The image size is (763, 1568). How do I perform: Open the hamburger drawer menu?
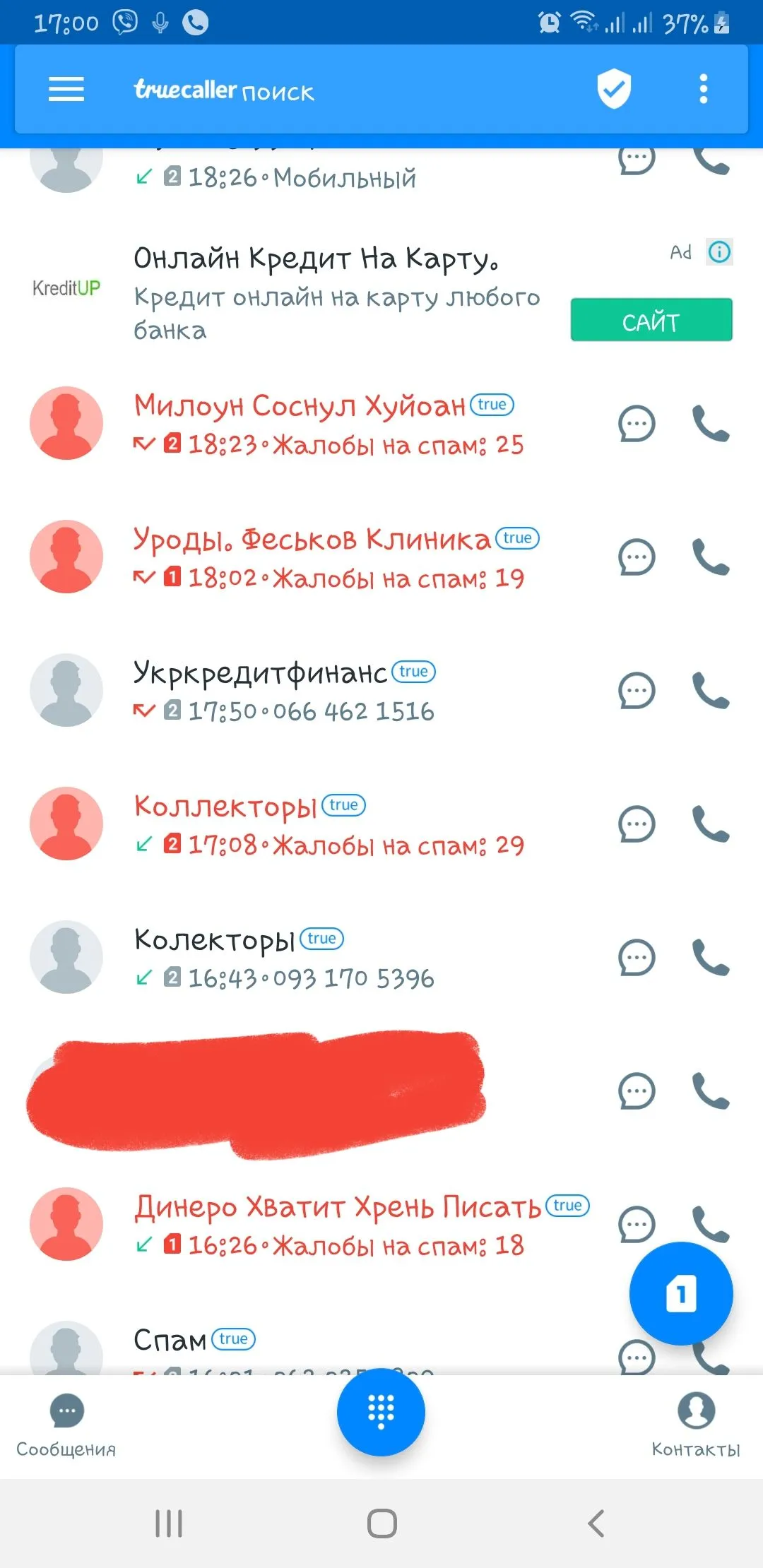66,90
